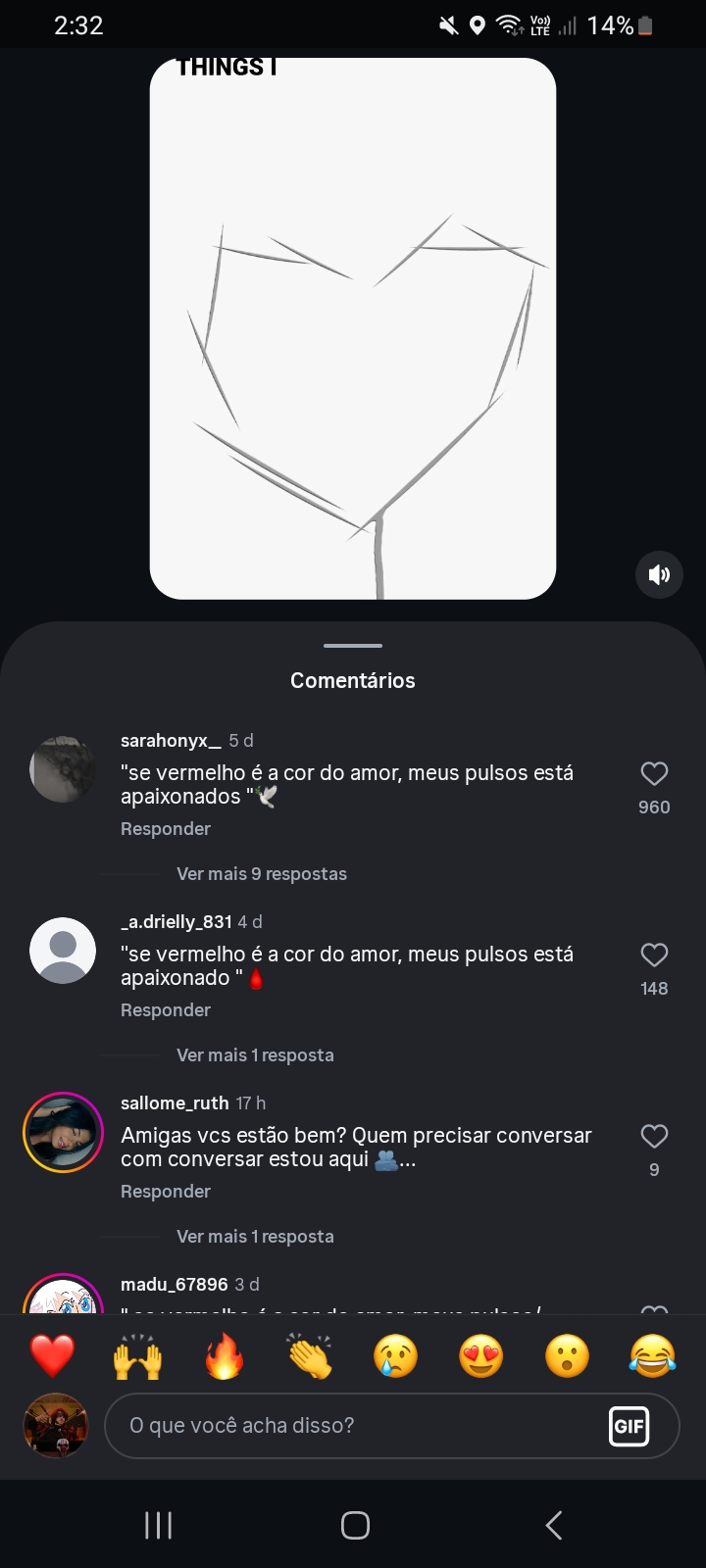706x1568 pixels.
Task: Reply to sarahonyx__'s comment
Action: point(166,829)
